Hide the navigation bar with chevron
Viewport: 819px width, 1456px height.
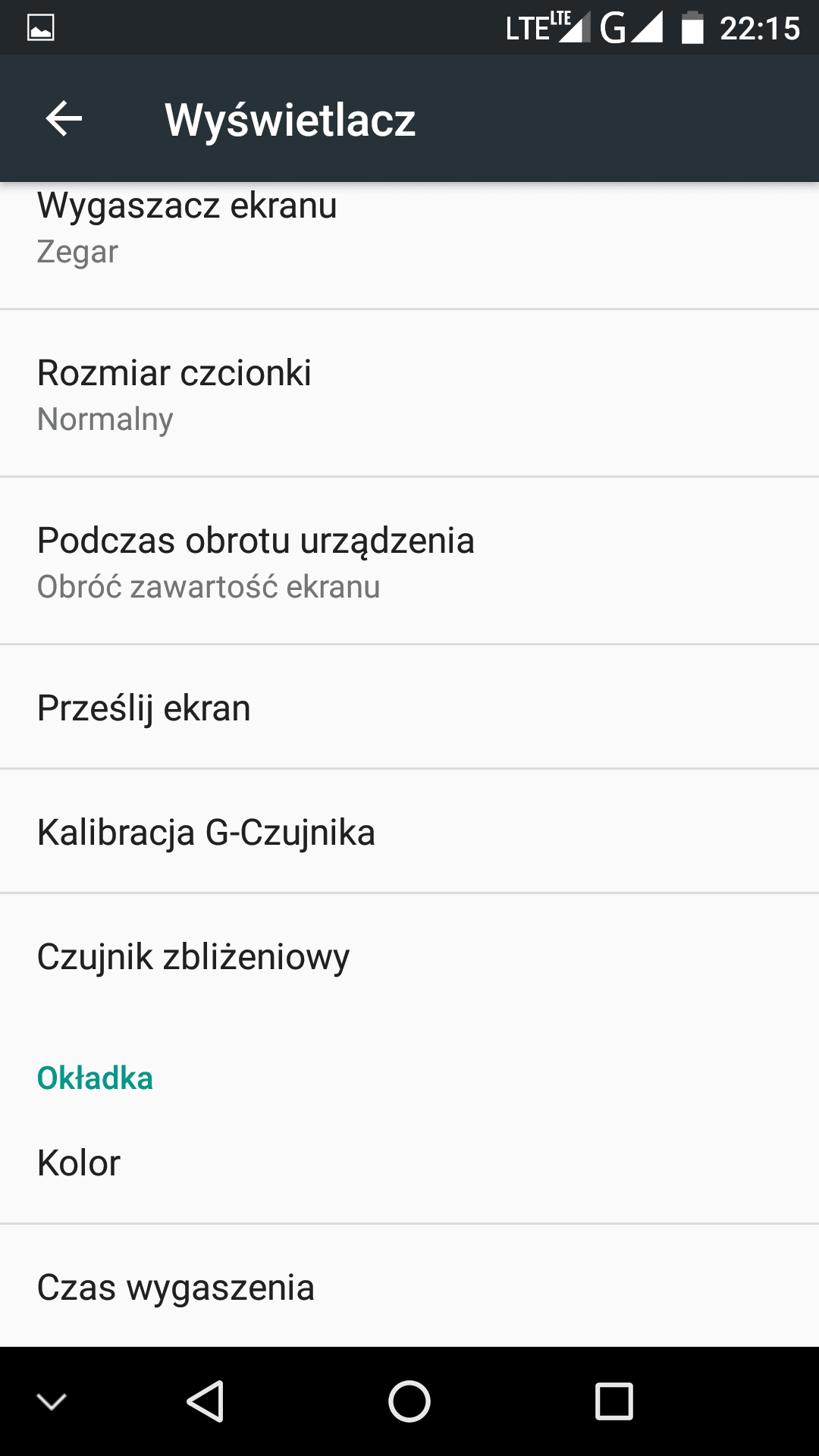tap(52, 1401)
